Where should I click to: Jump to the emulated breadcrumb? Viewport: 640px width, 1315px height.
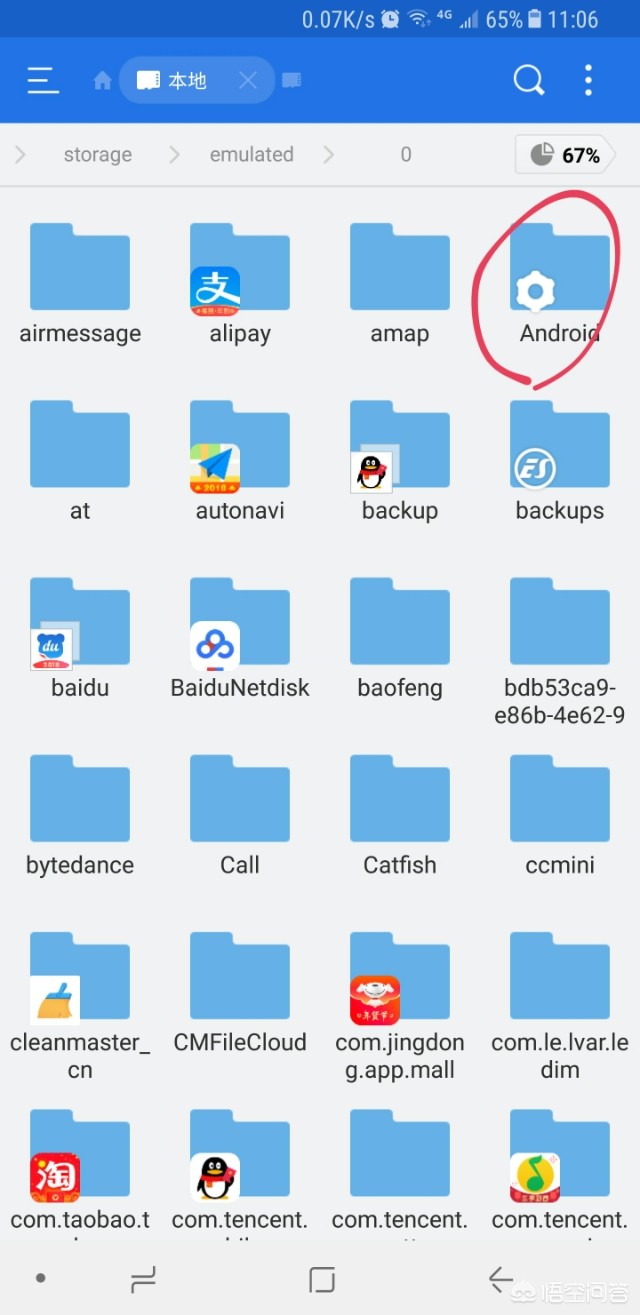click(251, 154)
